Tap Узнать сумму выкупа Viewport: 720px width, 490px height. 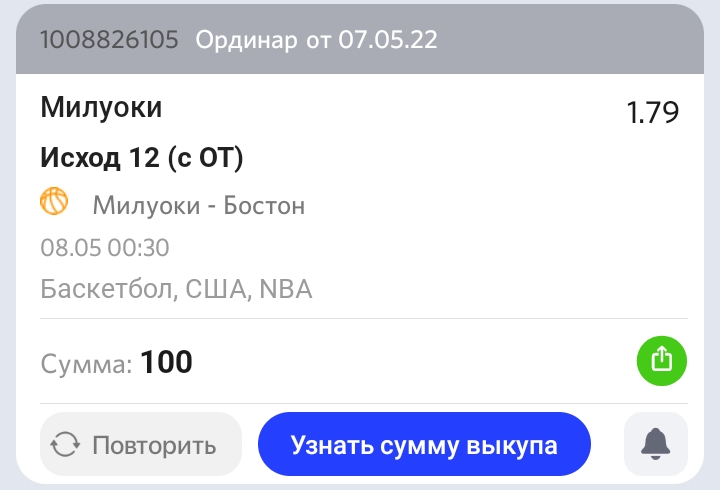tap(424, 444)
